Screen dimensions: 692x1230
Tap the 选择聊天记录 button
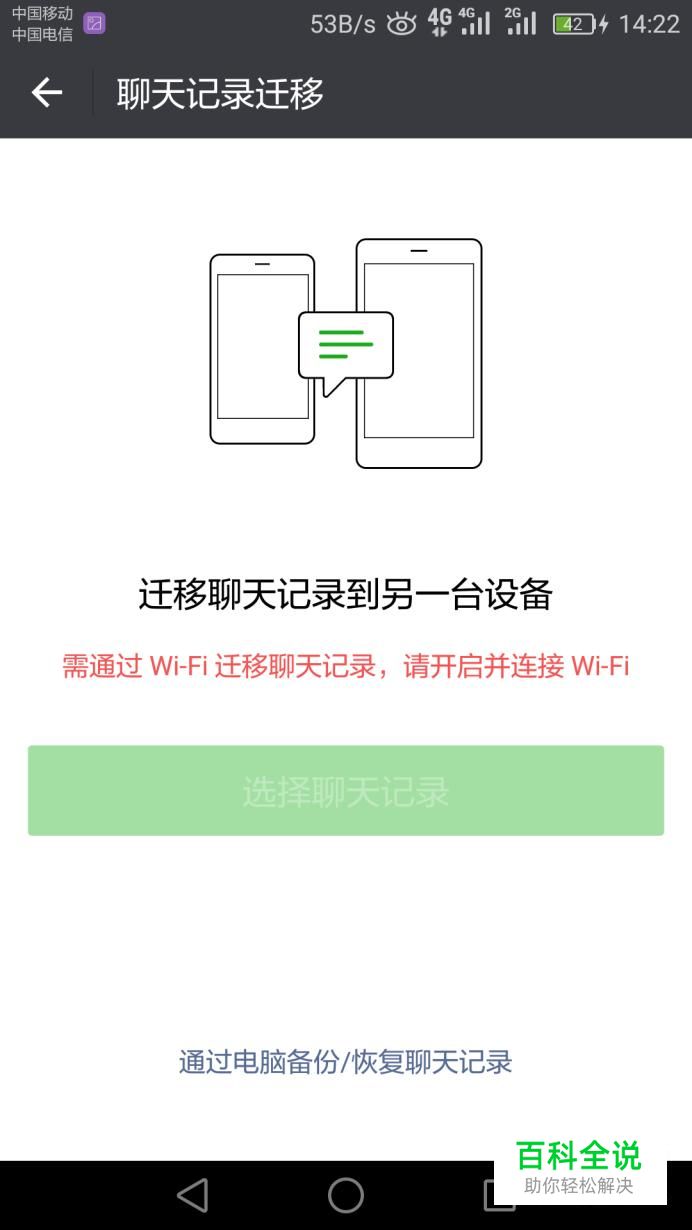pos(345,790)
